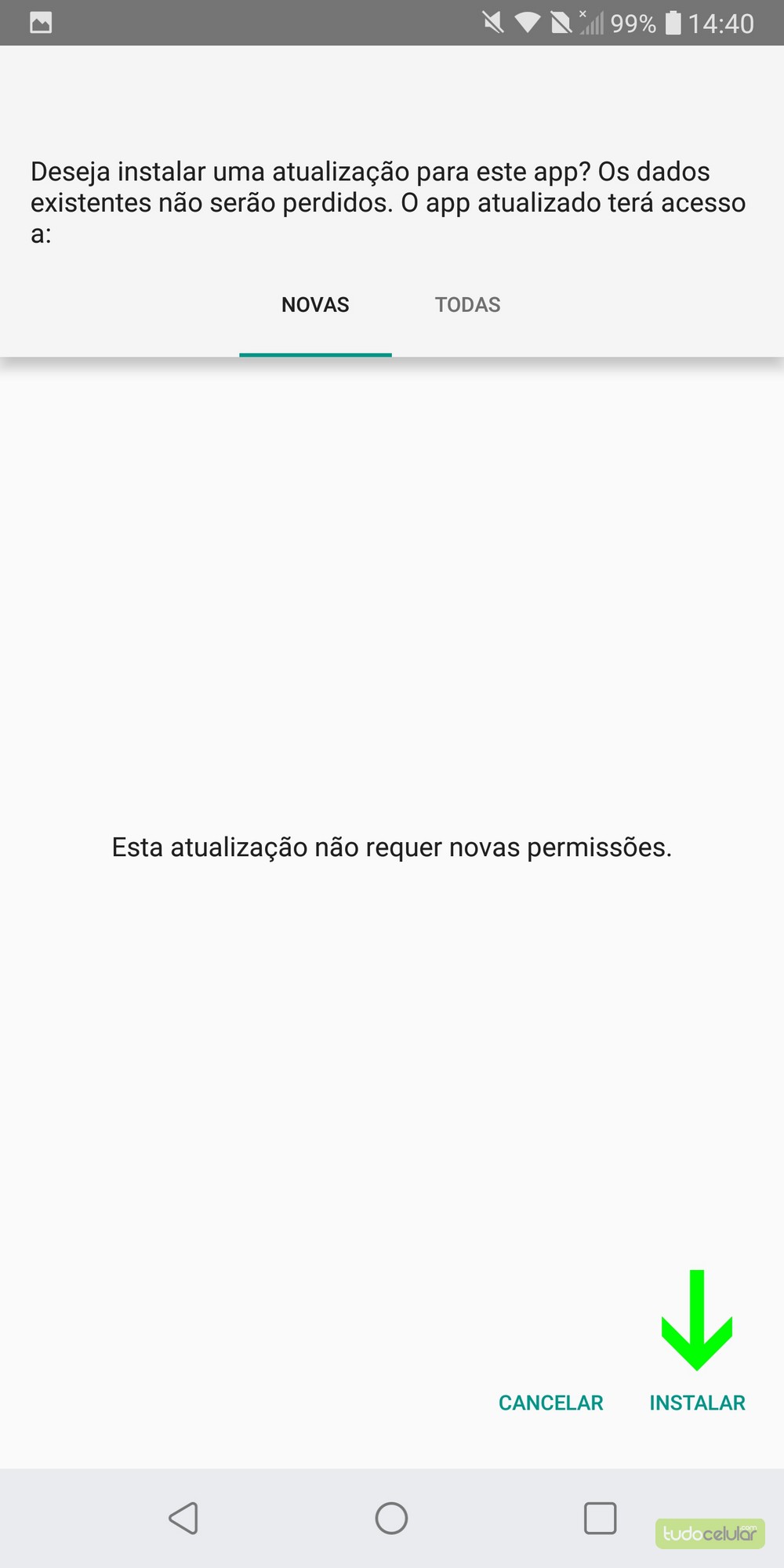
Task: Open the recent apps overview
Action: coord(600,1519)
